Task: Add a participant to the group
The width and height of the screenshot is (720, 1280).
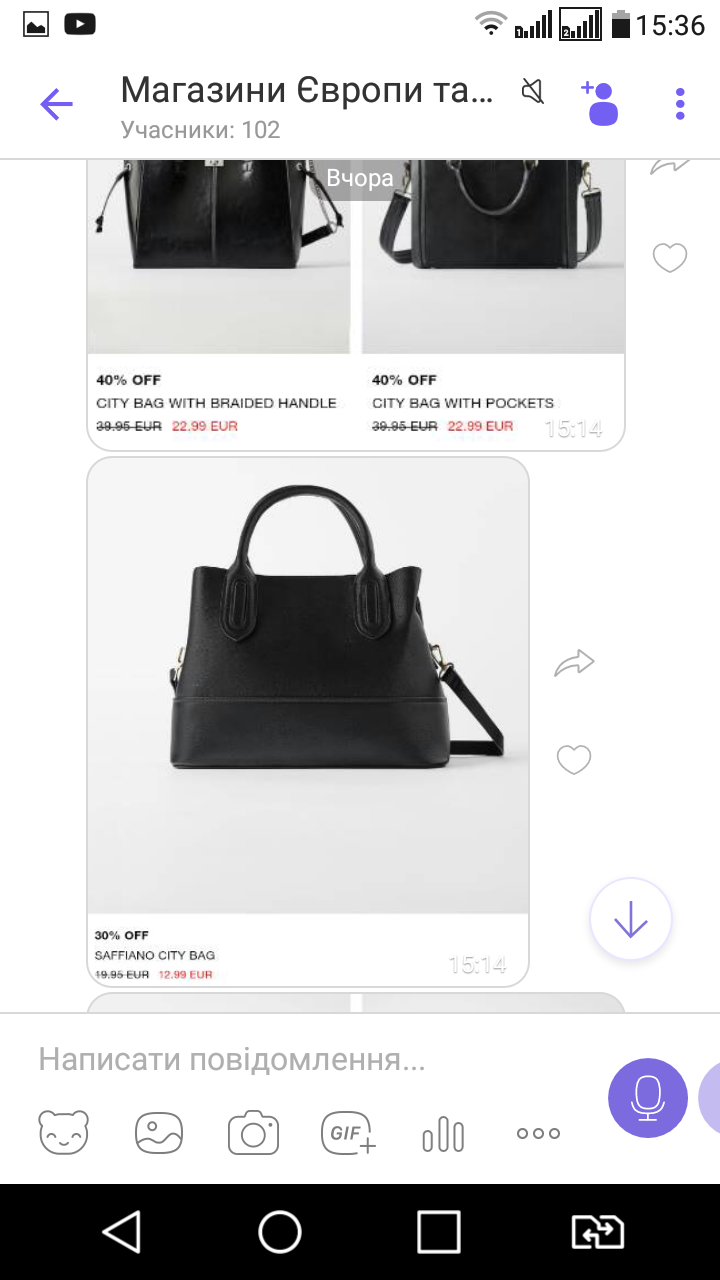Action: pos(600,103)
